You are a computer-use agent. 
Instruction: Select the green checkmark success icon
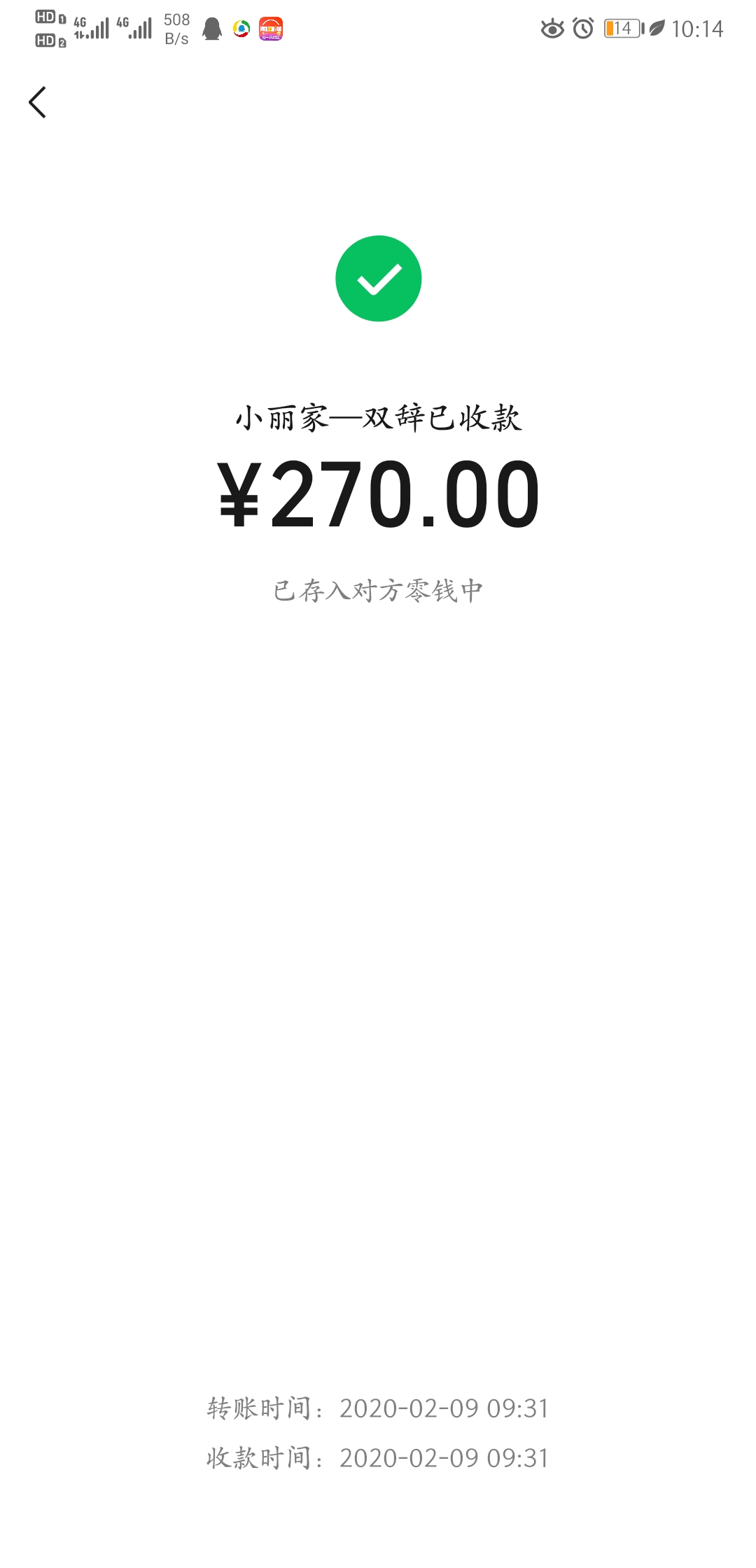click(x=378, y=278)
